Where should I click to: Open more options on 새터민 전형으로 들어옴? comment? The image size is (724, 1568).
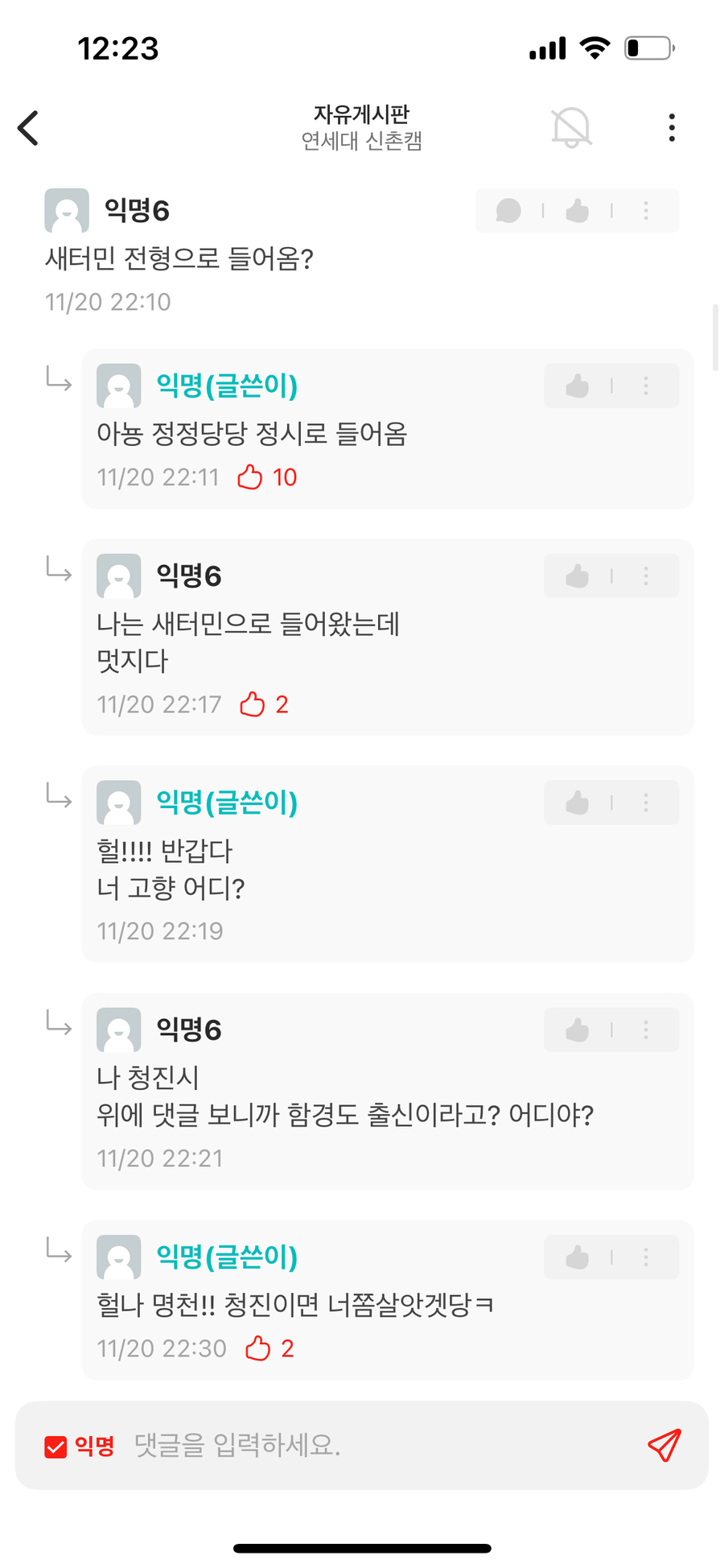click(646, 211)
